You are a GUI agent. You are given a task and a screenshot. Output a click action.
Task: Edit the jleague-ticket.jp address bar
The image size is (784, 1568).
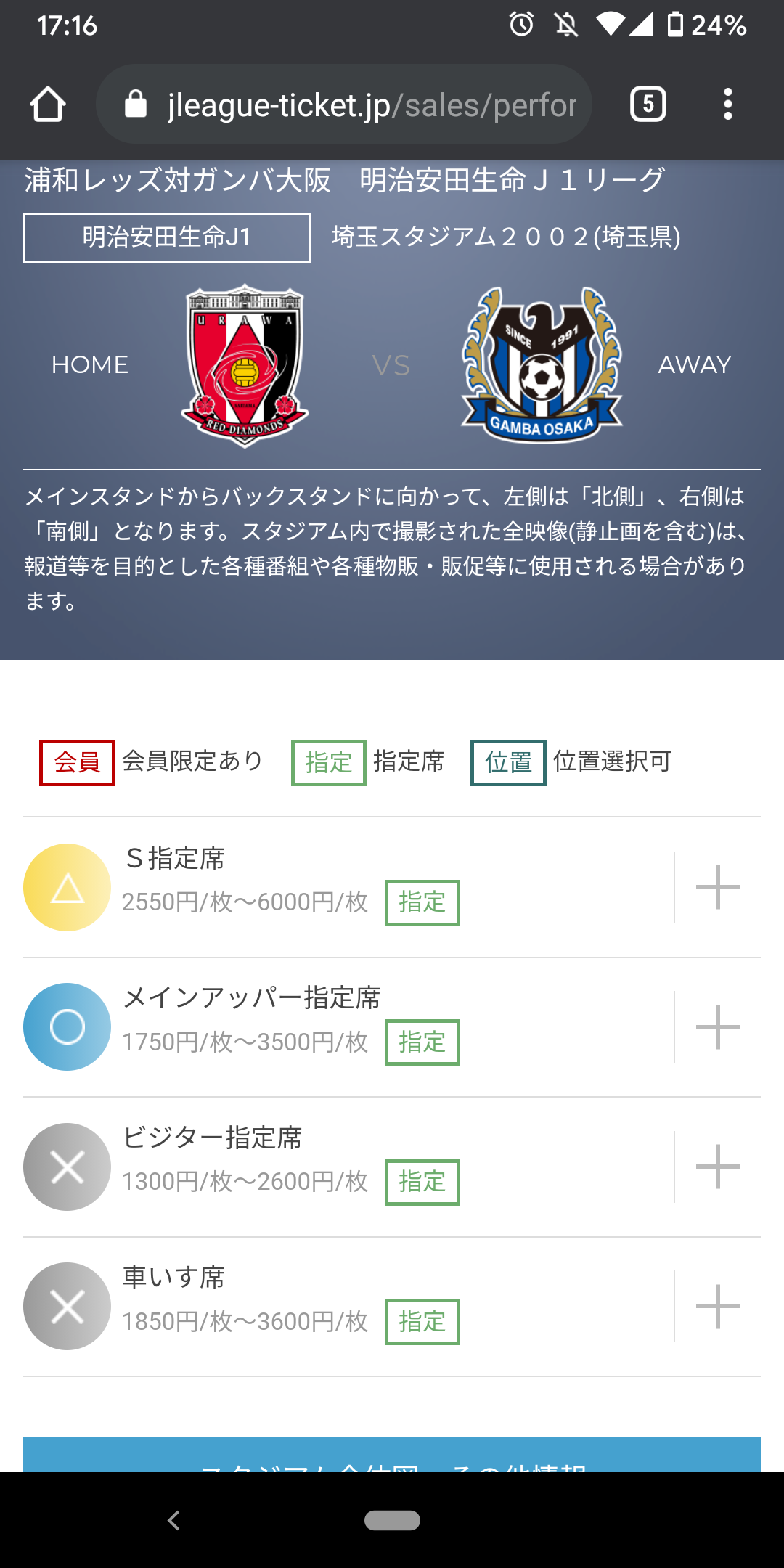(x=370, y=105)
